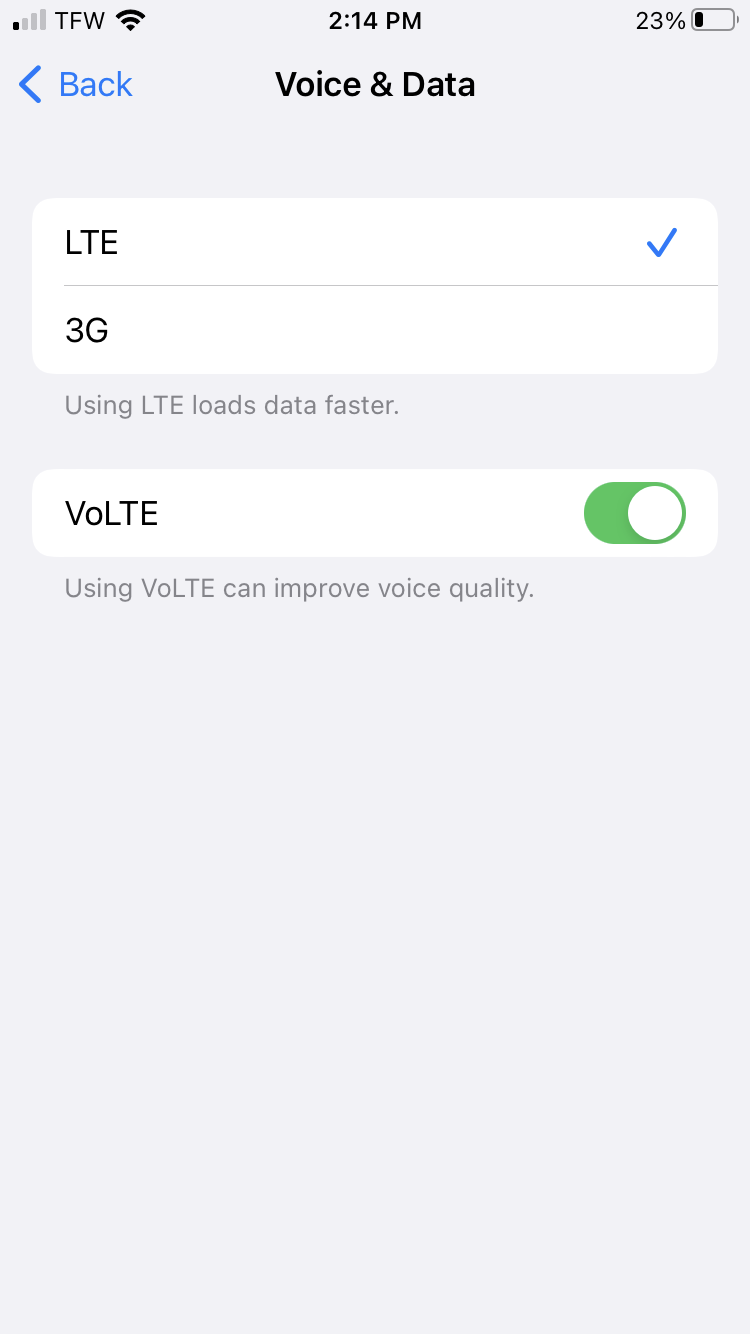Turn off the VoLTE switch
Screen dimensions: 750x1334
[634, 513]
